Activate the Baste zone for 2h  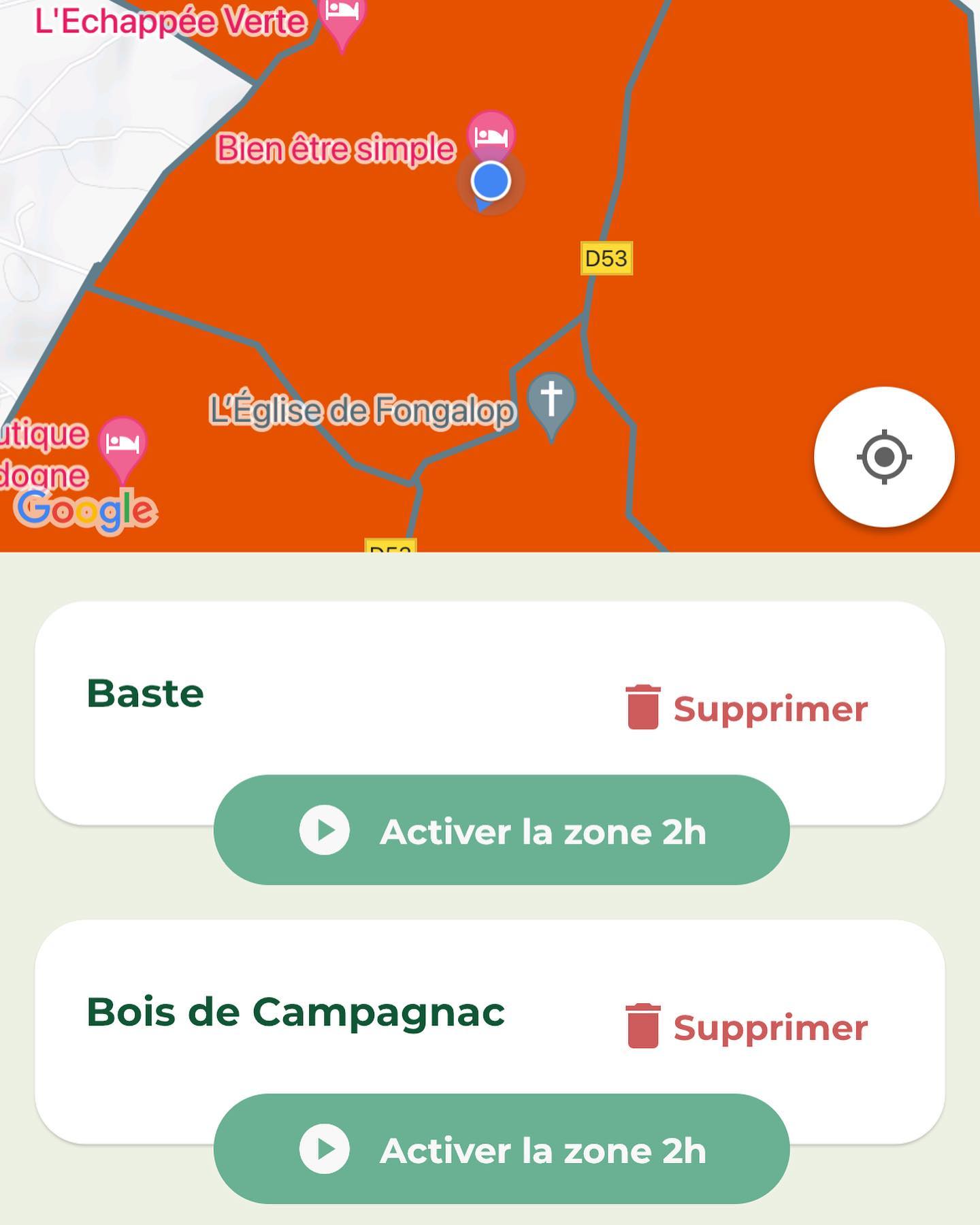coord(502,830)
